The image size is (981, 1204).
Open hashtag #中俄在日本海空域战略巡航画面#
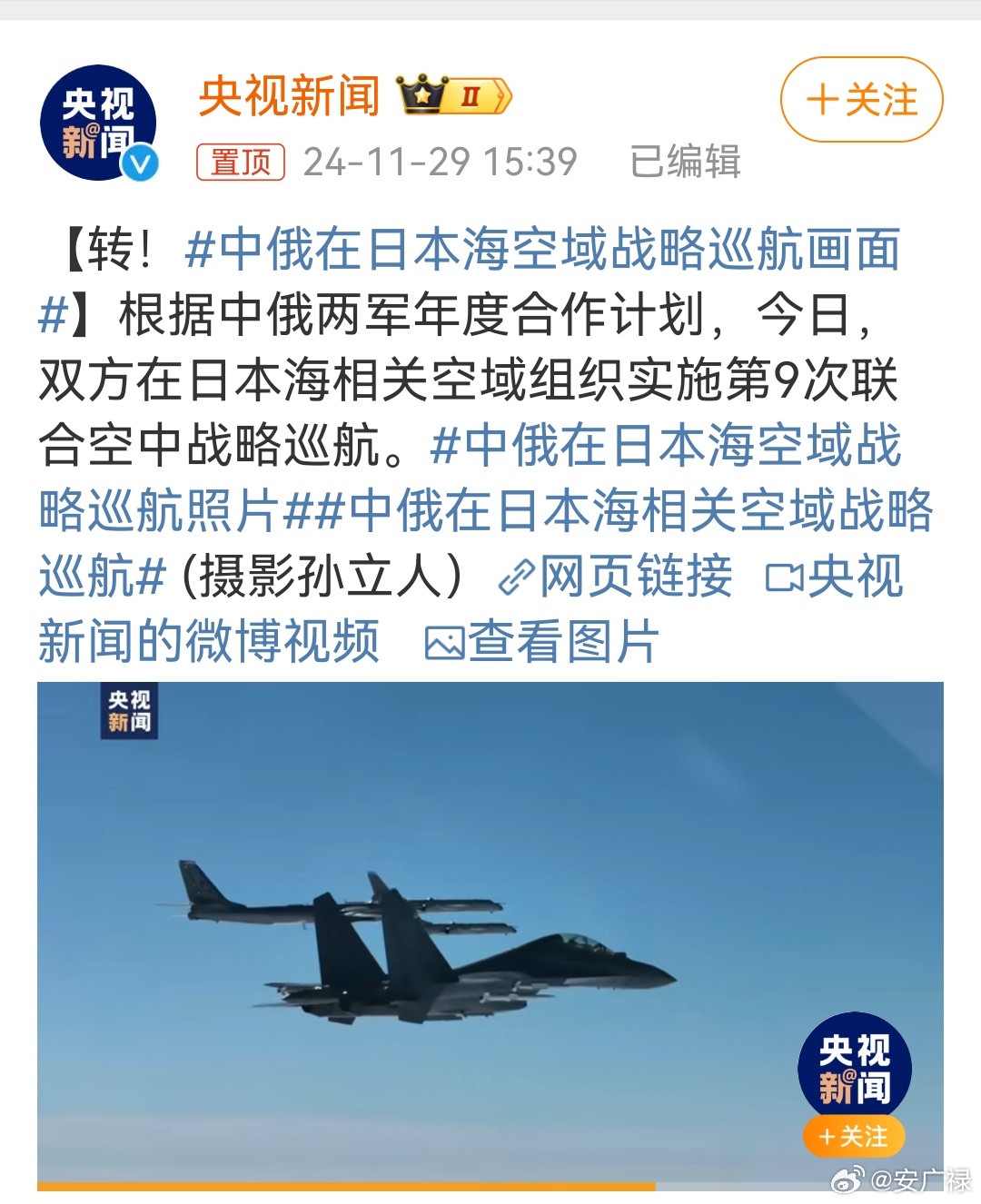(541, 250)
